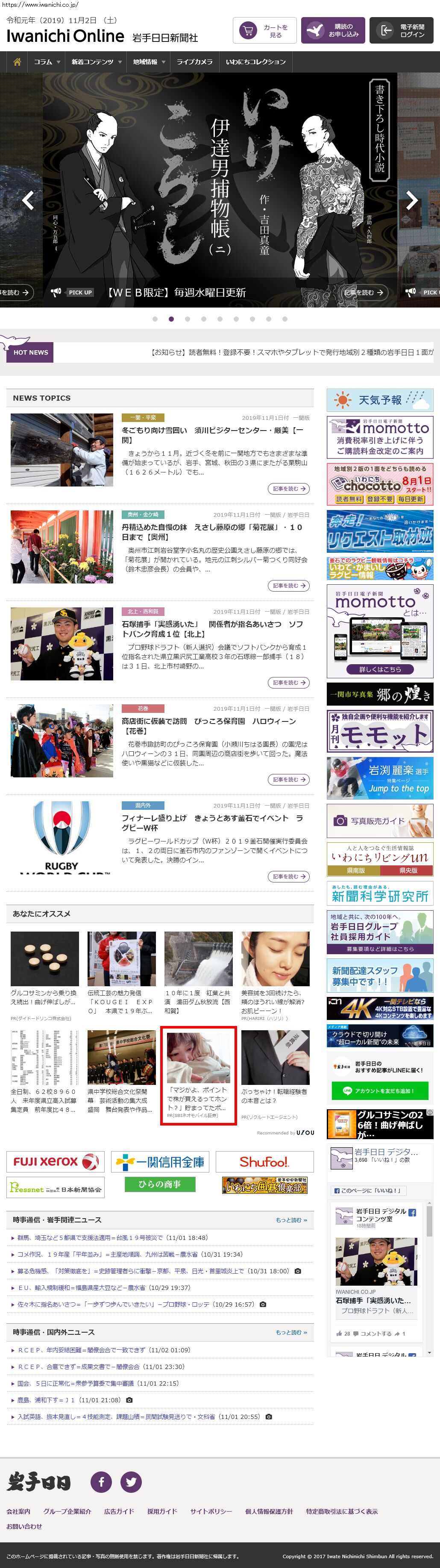Screen dimensions: 440x1568
Task: Show previous carousel slide arrow
Action: [x=27, y=199]
